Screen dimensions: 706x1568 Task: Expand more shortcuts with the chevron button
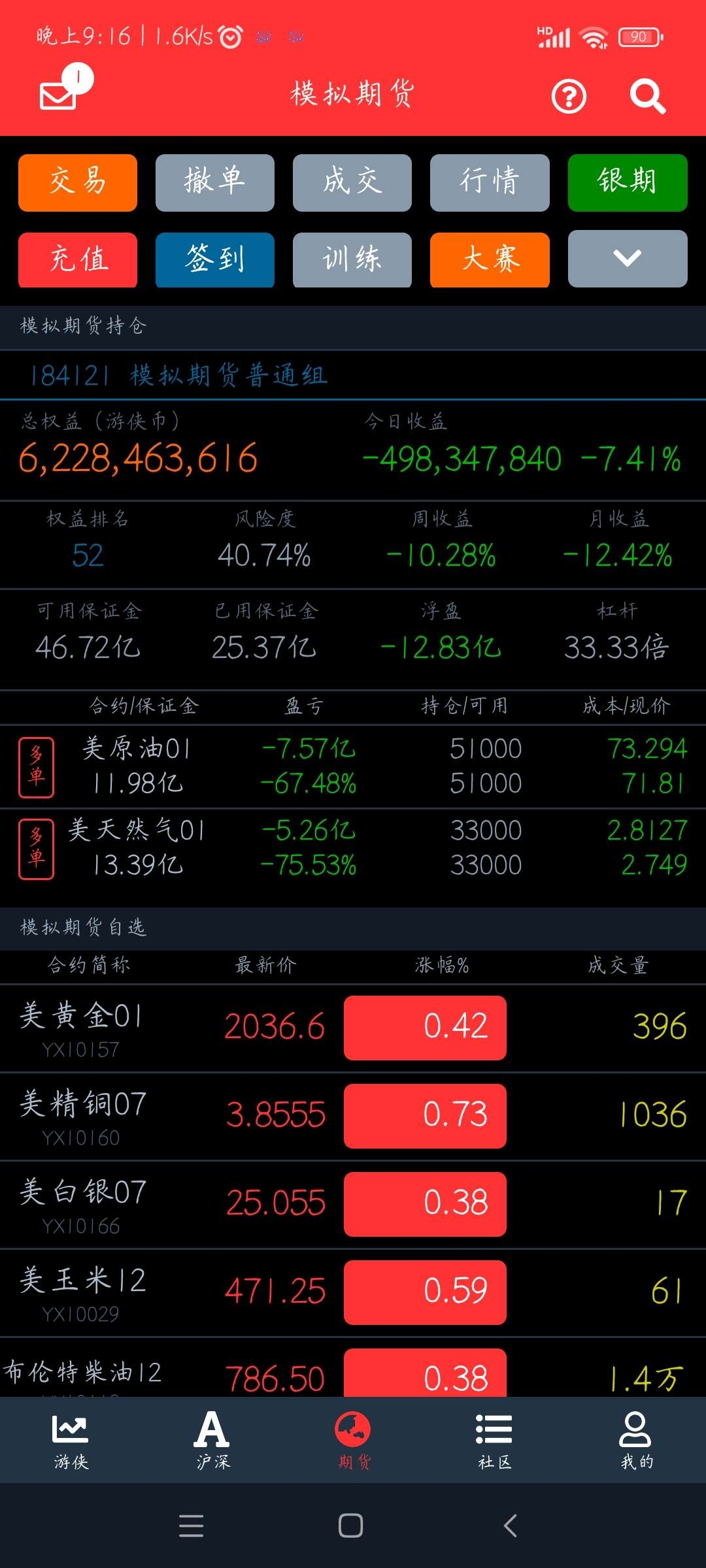click(628, 259)
